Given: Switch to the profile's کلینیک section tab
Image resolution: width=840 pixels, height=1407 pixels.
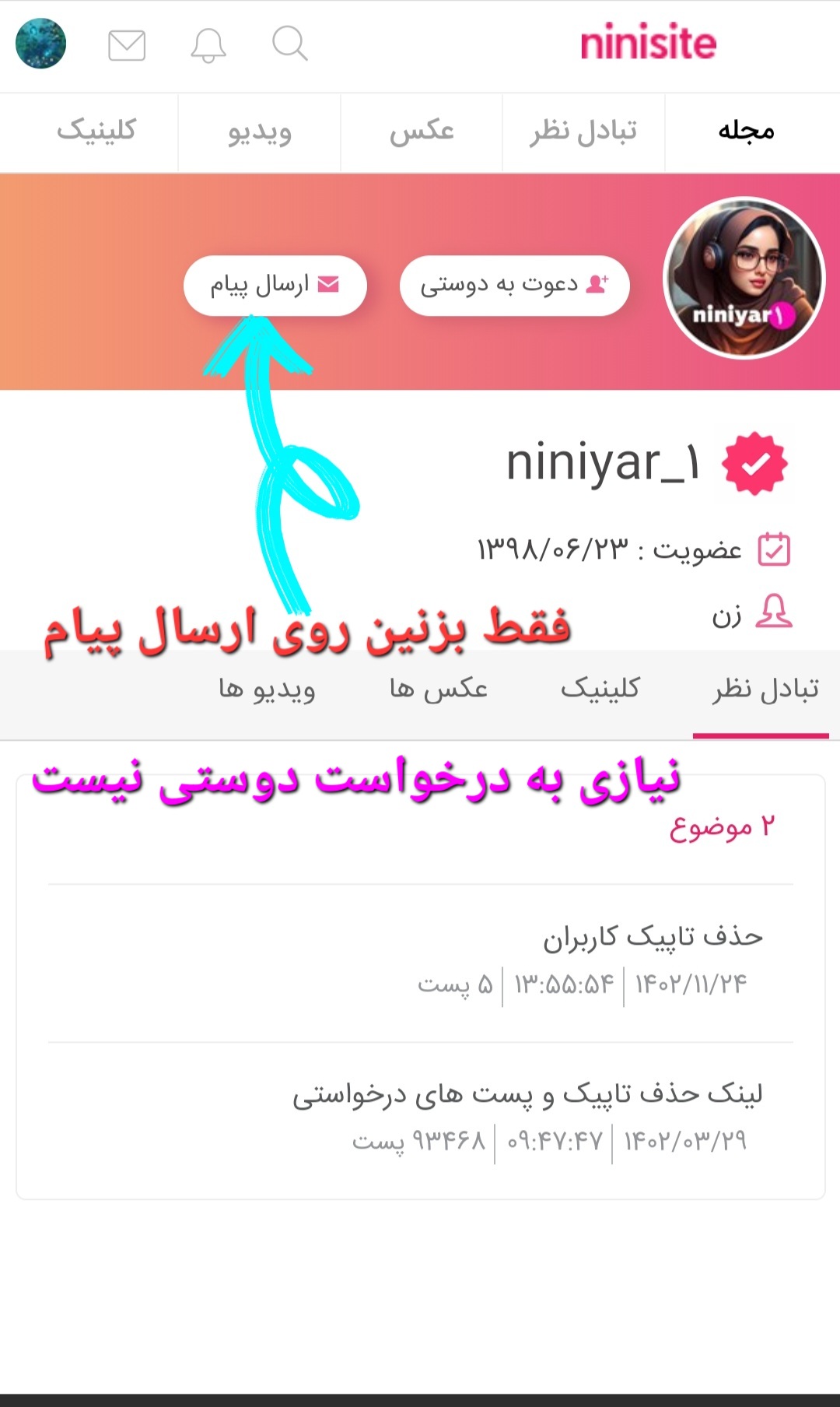Looking at the screenshot, I should point(600,689).
